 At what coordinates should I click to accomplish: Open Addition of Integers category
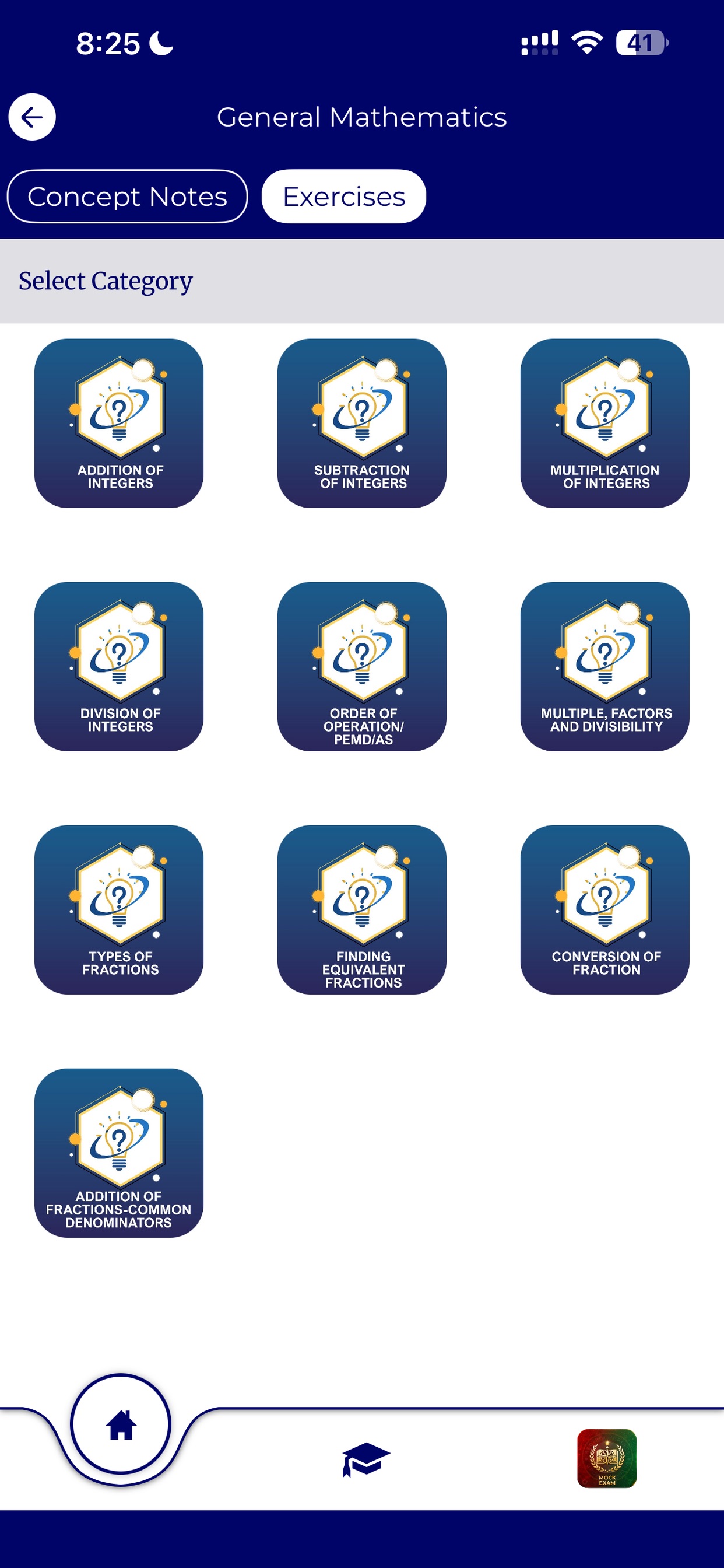(120, 423)
